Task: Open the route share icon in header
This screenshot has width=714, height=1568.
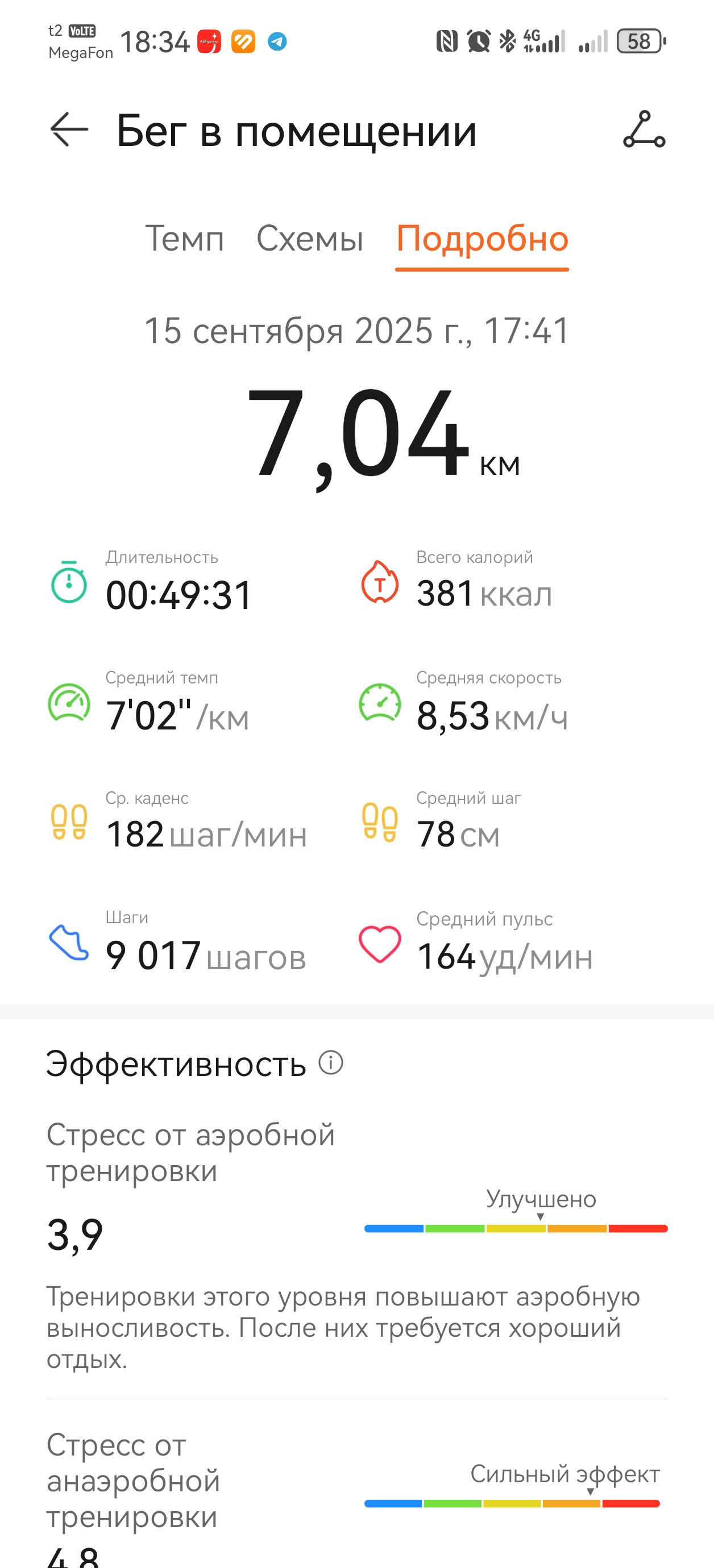Action: pyautogui.click(x=644, y=129)
